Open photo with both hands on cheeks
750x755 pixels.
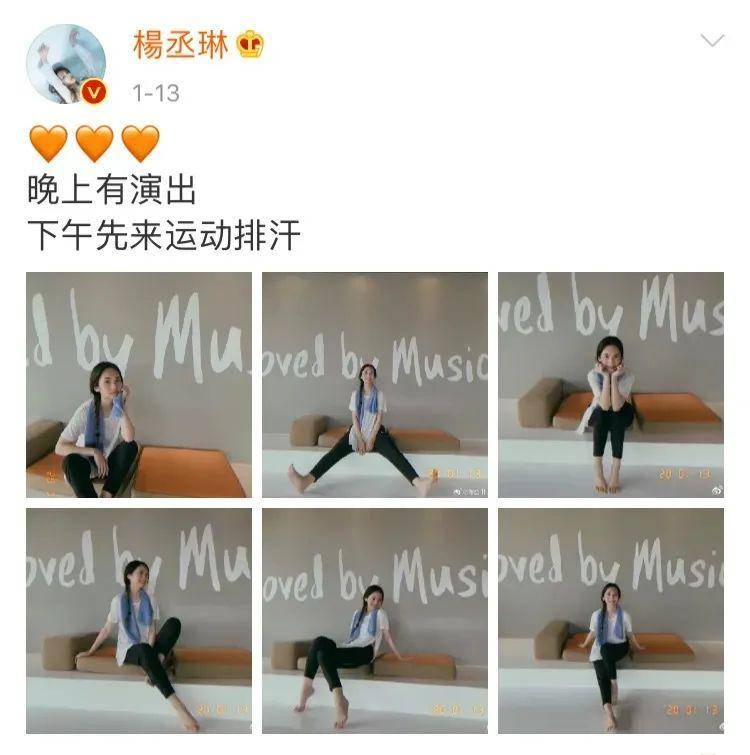[x=611, y=385]
